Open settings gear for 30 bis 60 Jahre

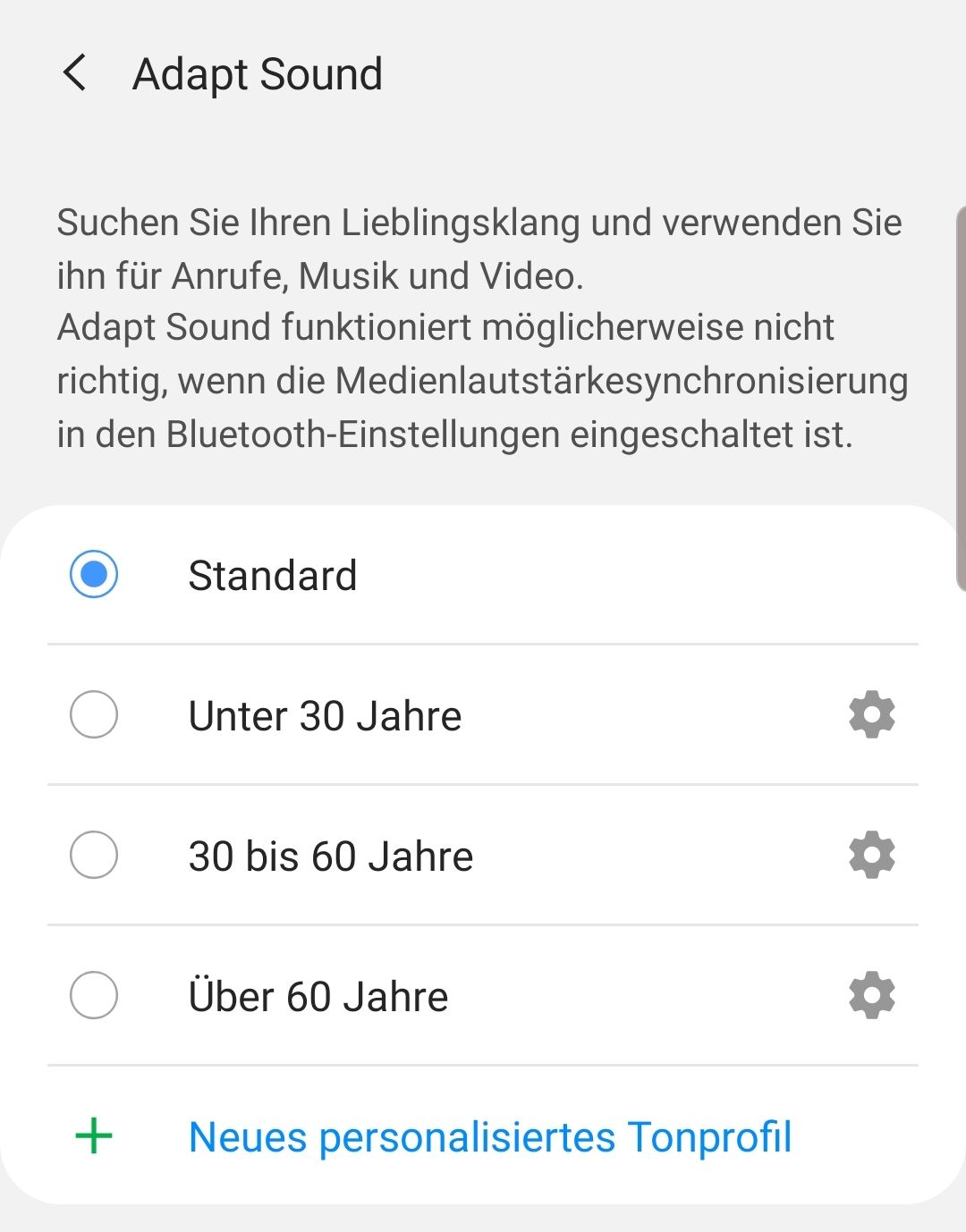(871, 855)
